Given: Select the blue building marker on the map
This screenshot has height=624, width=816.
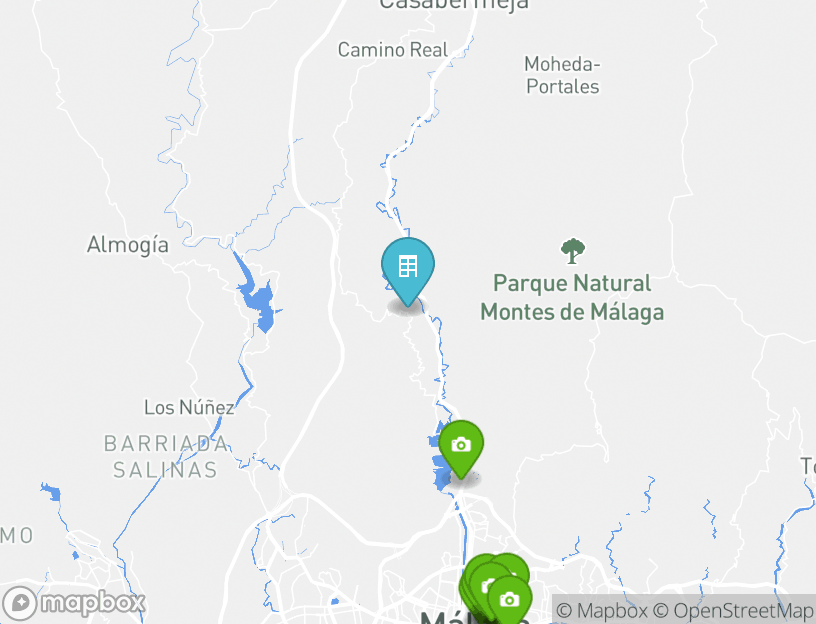Looking at the screenshot, I should tap(407, 267).
